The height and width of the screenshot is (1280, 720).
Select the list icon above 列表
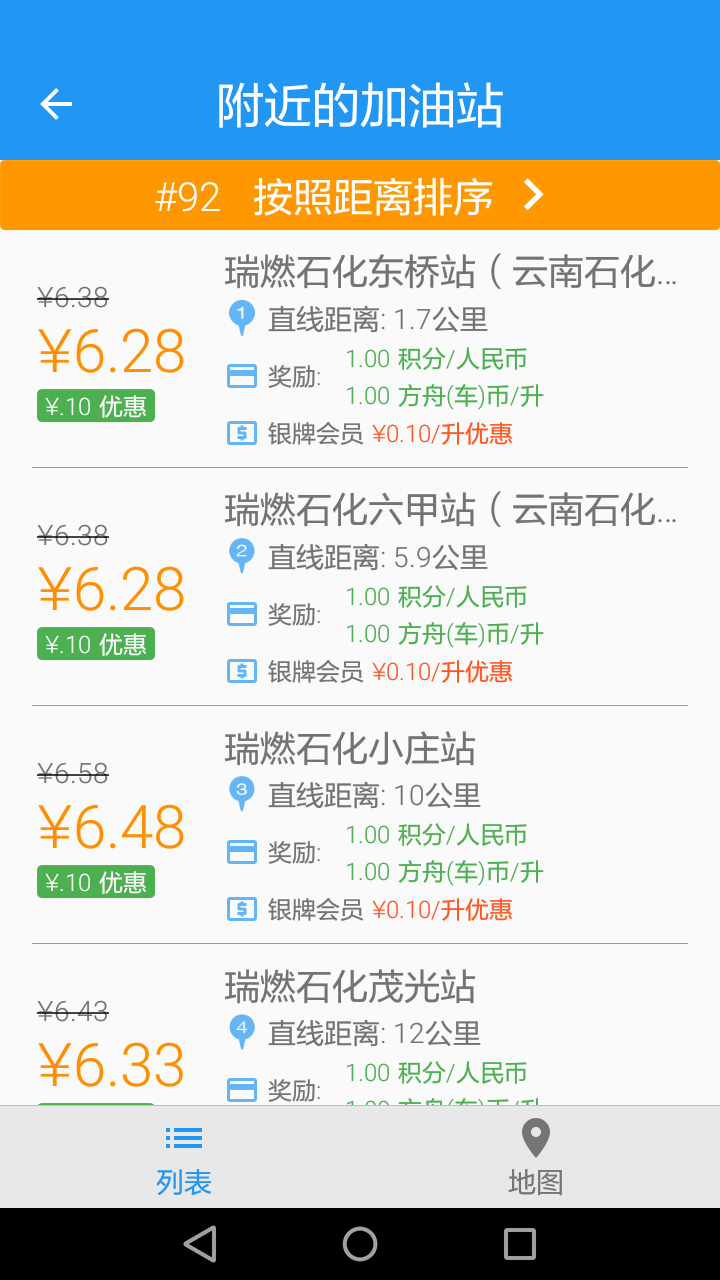pos(183,1137)
